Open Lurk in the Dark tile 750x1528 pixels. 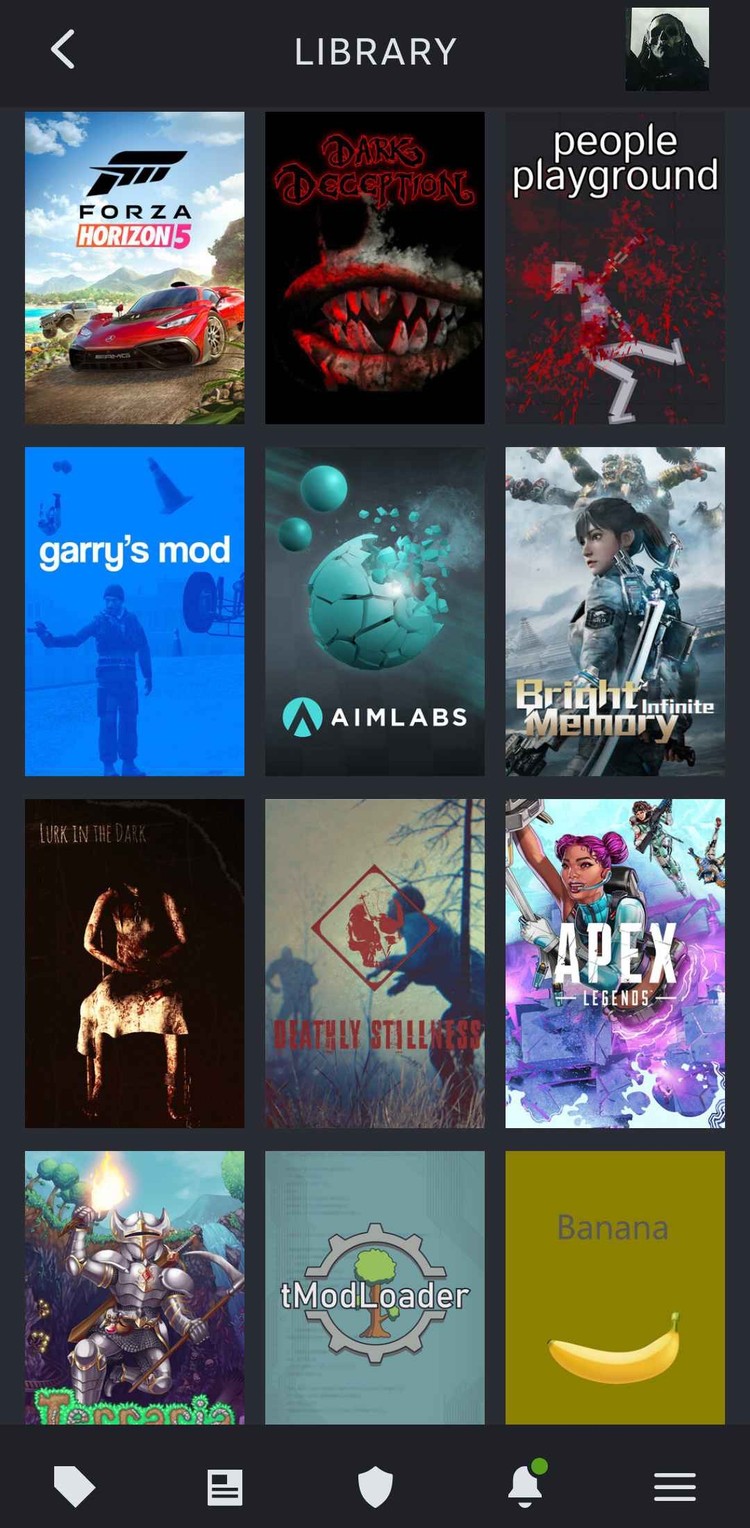(x=134, y=963)
